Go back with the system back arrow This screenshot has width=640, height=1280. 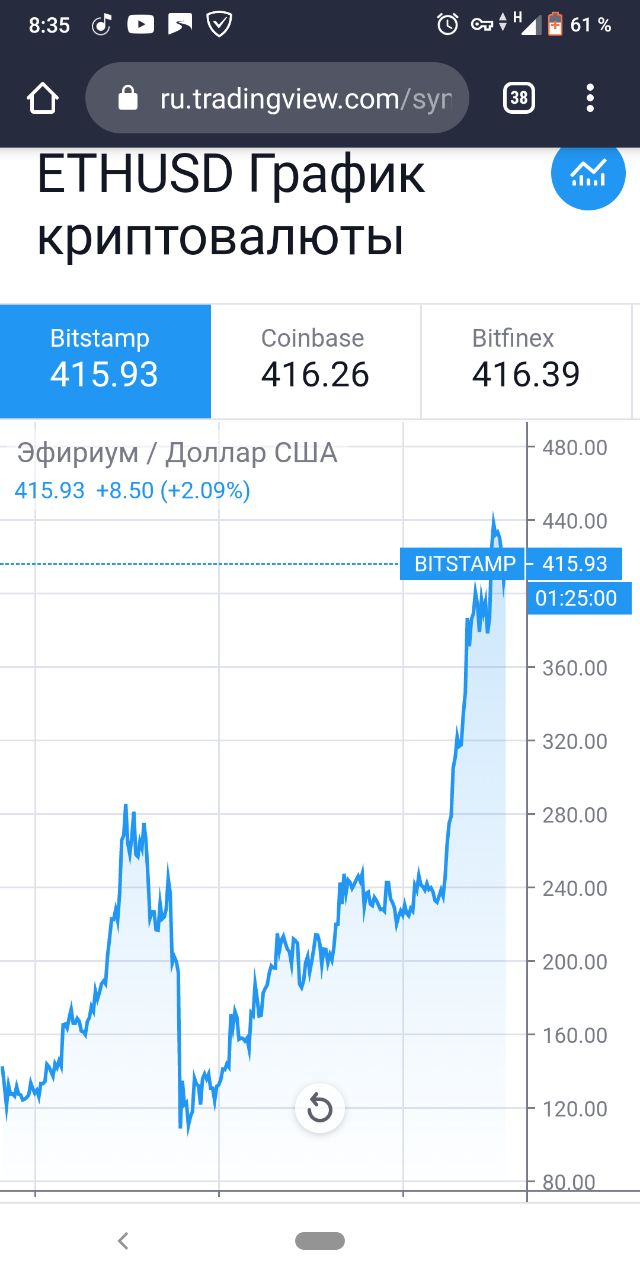click(123, 1241)
